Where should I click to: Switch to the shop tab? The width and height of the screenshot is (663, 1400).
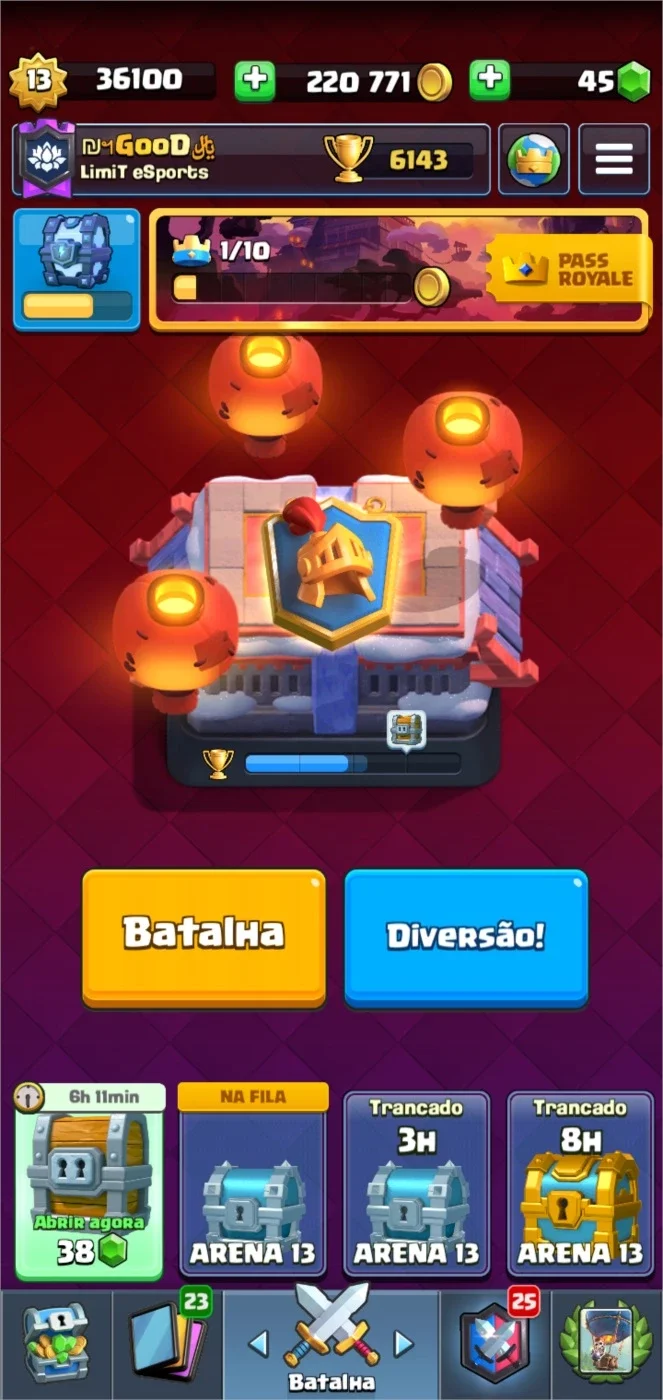(56, 1344)
